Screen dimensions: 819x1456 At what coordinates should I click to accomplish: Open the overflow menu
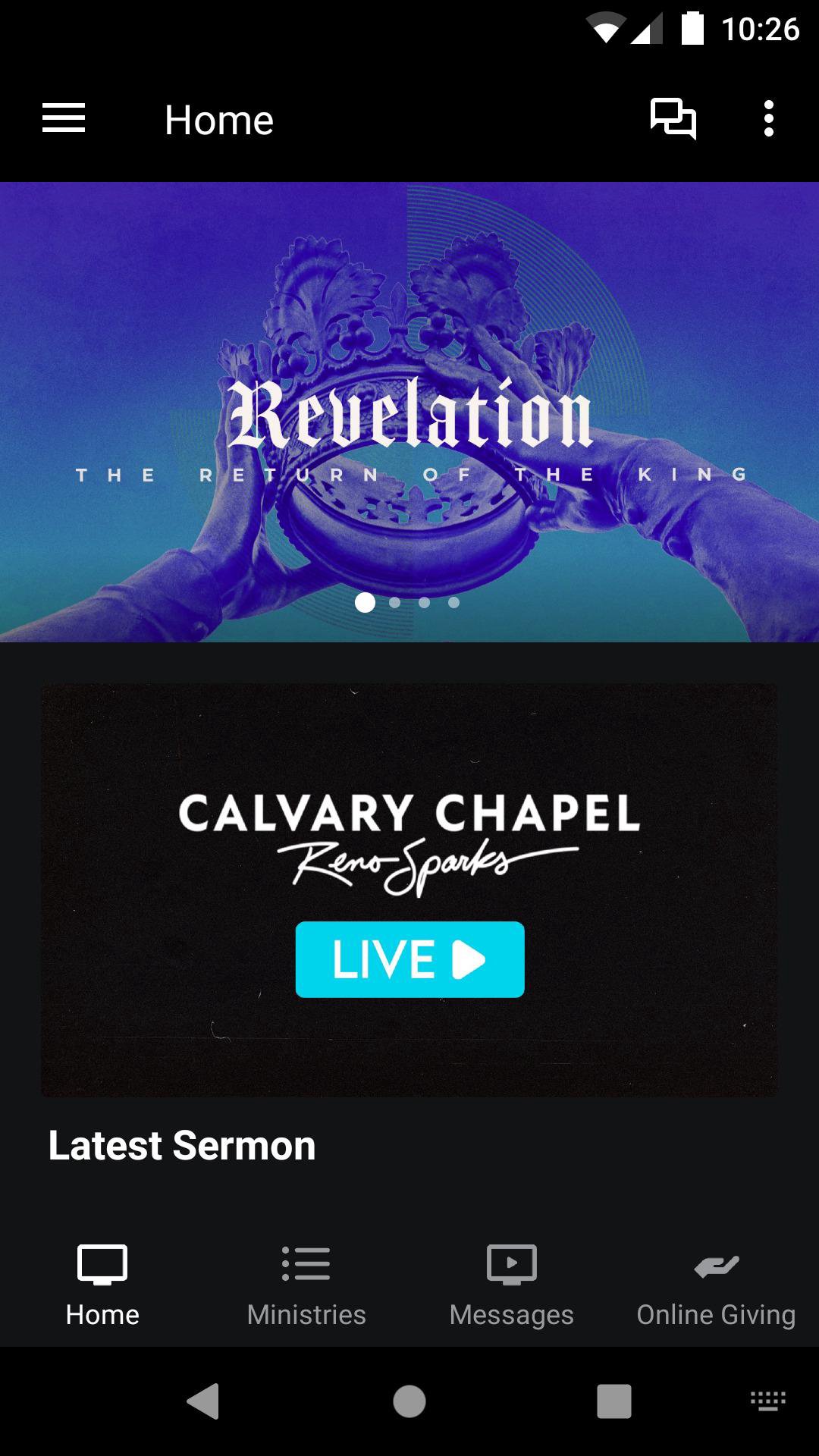coord(768,119)
